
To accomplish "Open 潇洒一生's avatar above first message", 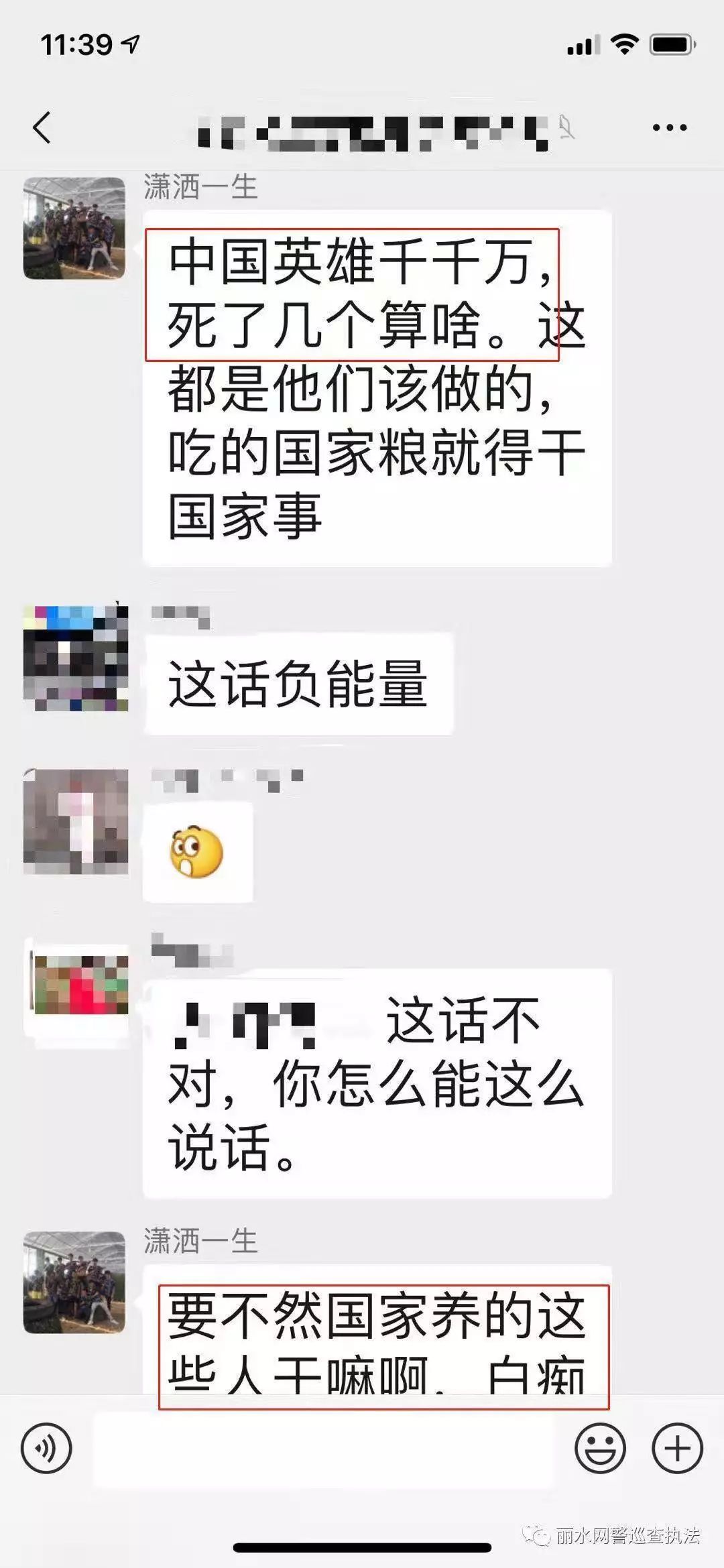I will coord(74,228).
